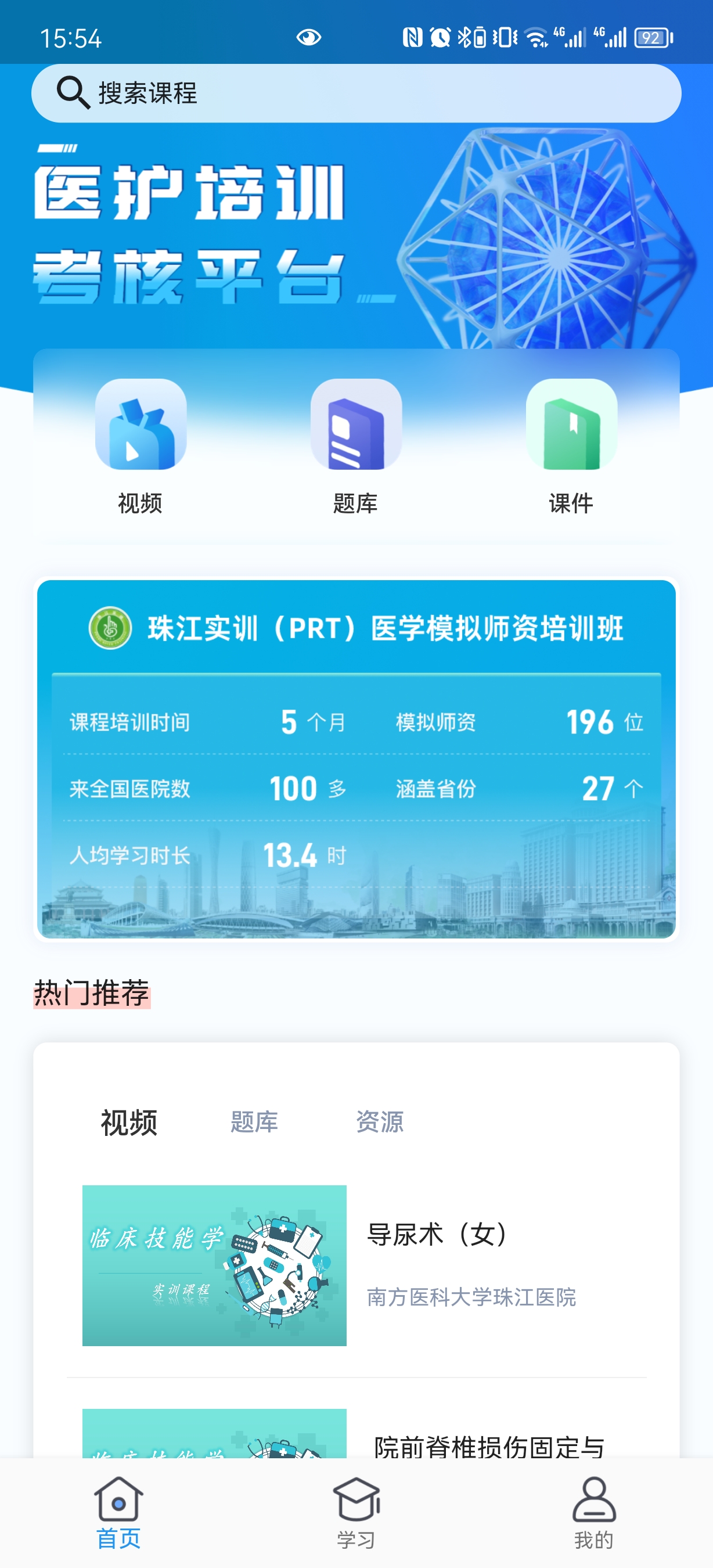Switch to the 题库 recommendation tab
The height and width of the screenshot is (1568, 713).
pyautogui.click(x=254, y=1123)
